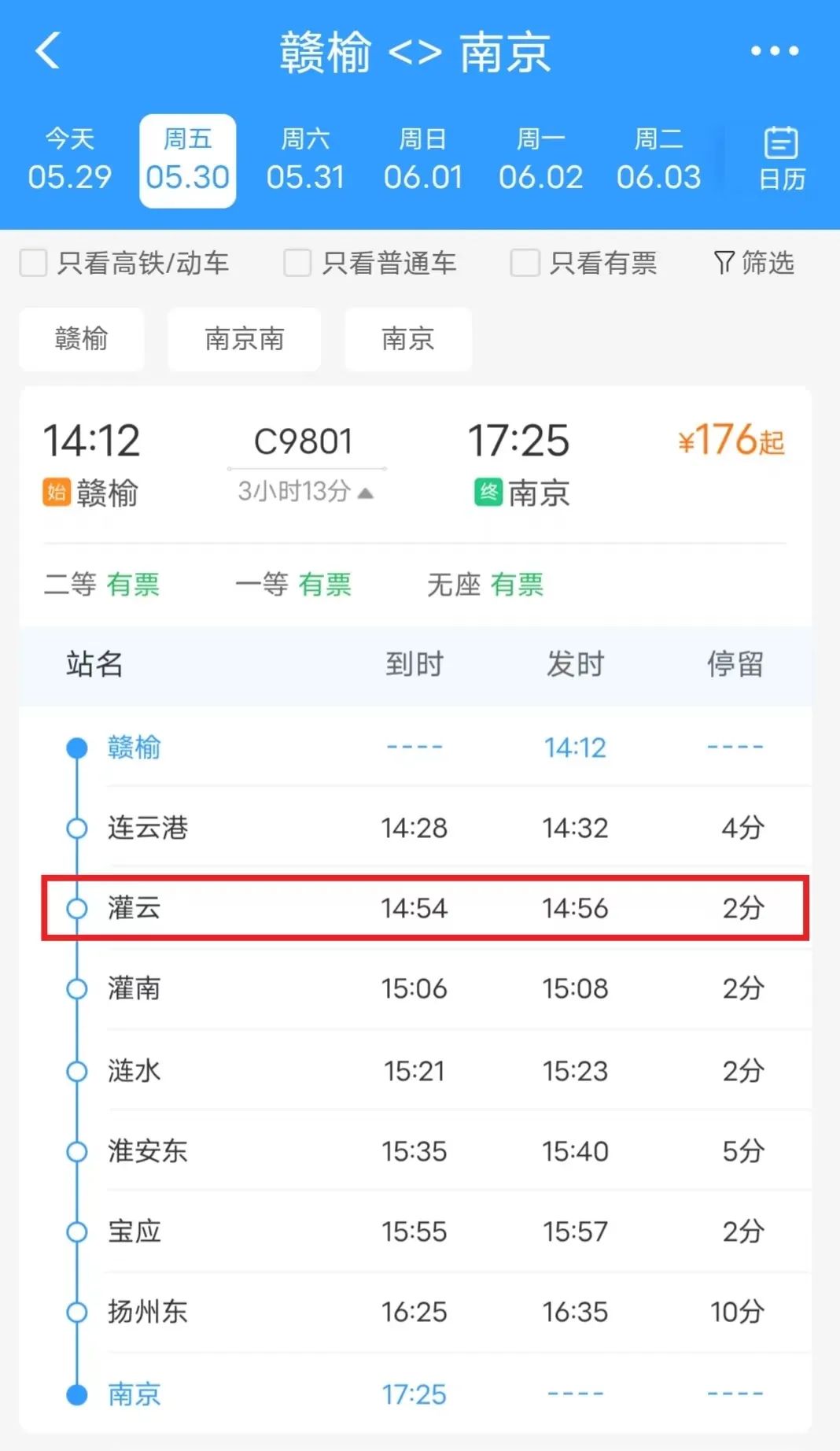Select today's date 05.29

coord(69,161)
